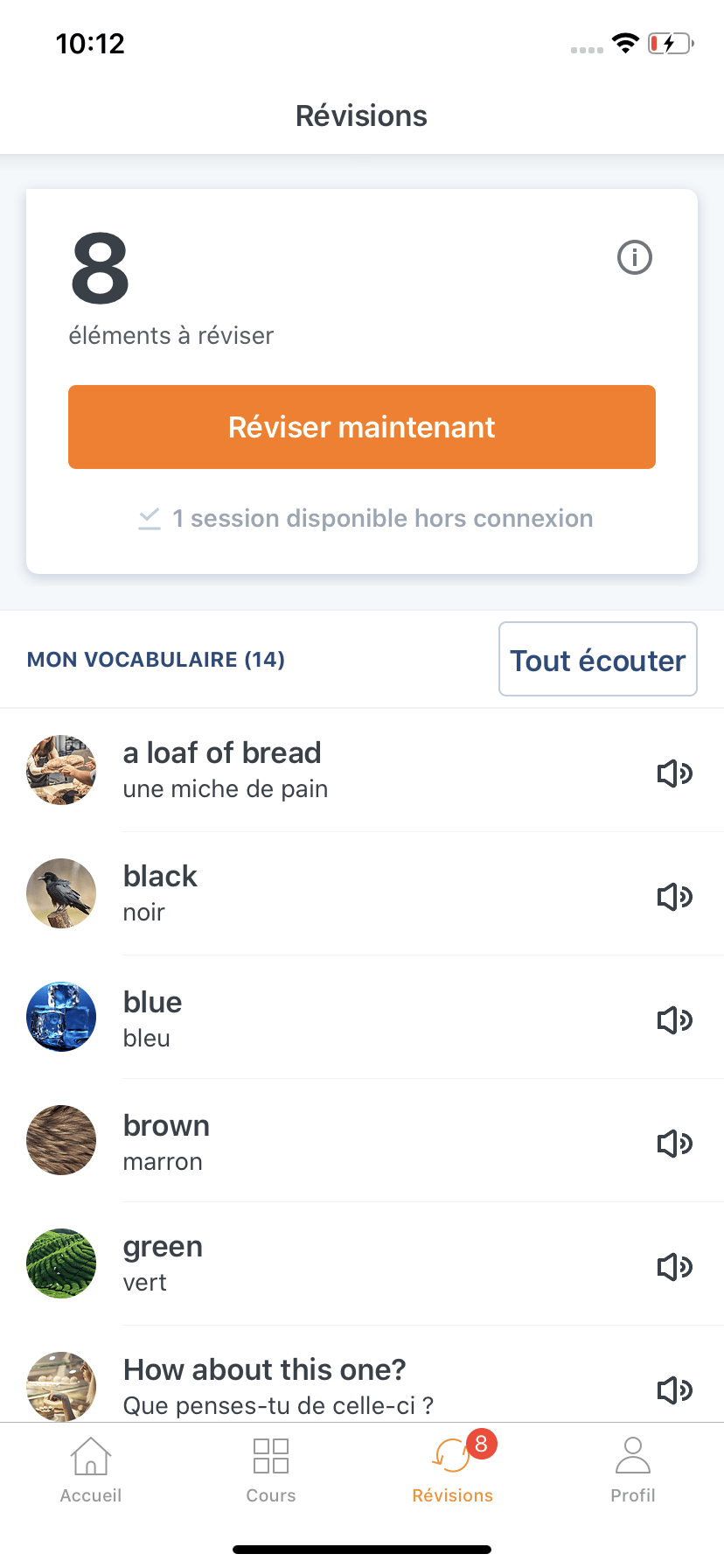Select the Révisions tab

click(x=453, y=1470)
